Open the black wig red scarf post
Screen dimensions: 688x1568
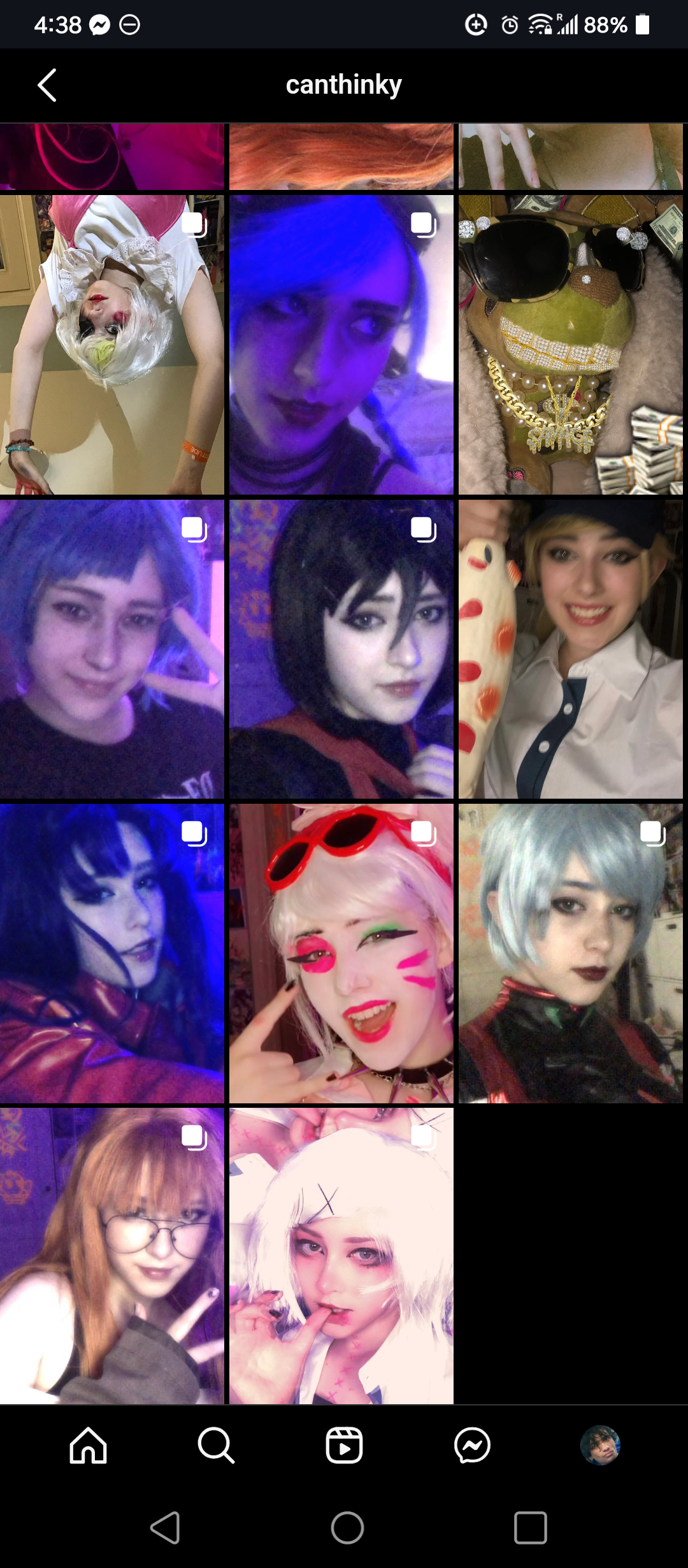click(341, 649)
